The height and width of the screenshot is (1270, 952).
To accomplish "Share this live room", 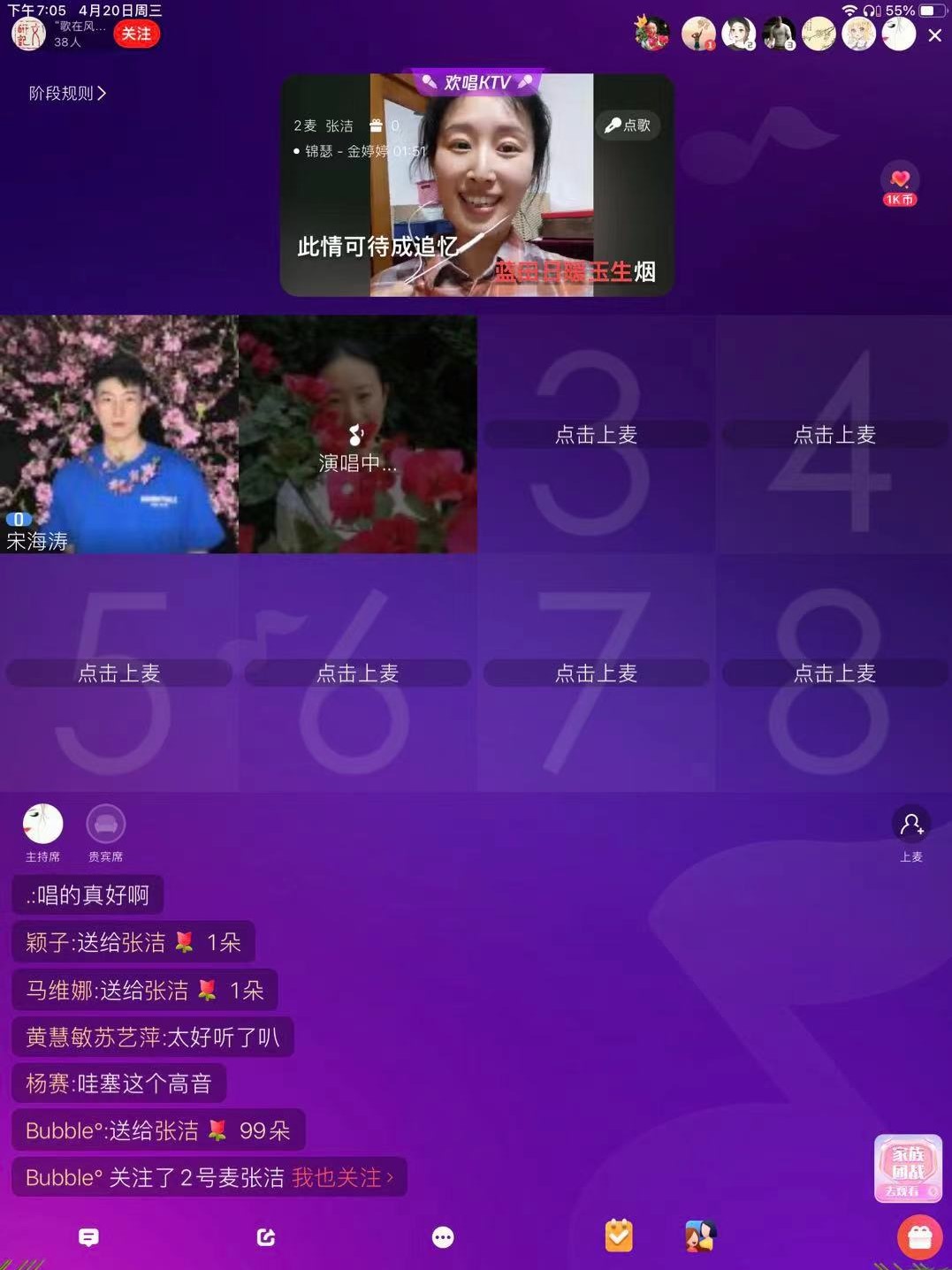I will coord(266,1237).
